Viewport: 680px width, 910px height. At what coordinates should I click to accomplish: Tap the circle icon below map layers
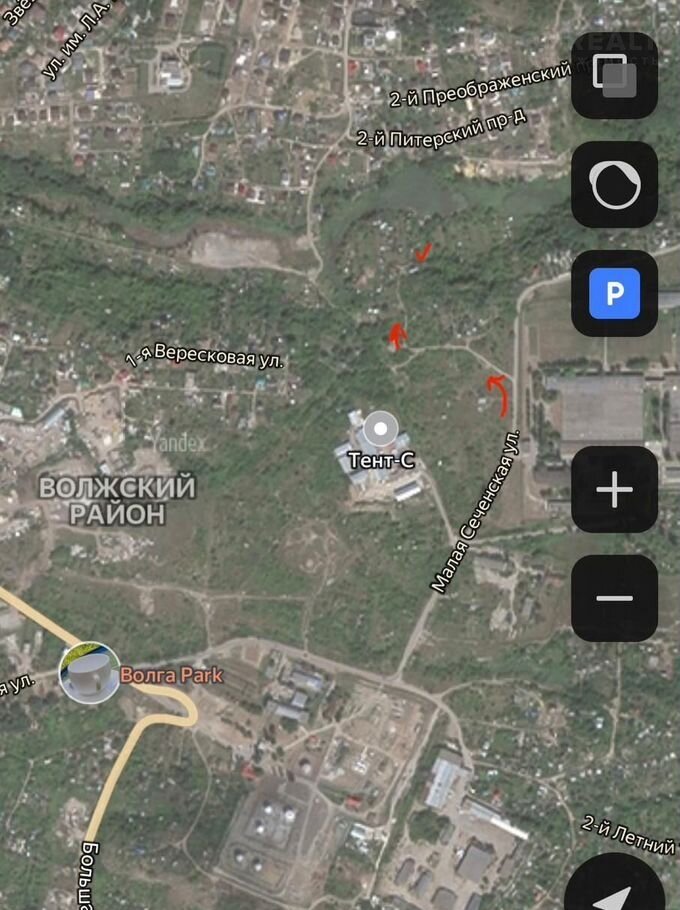coord(614,185)
